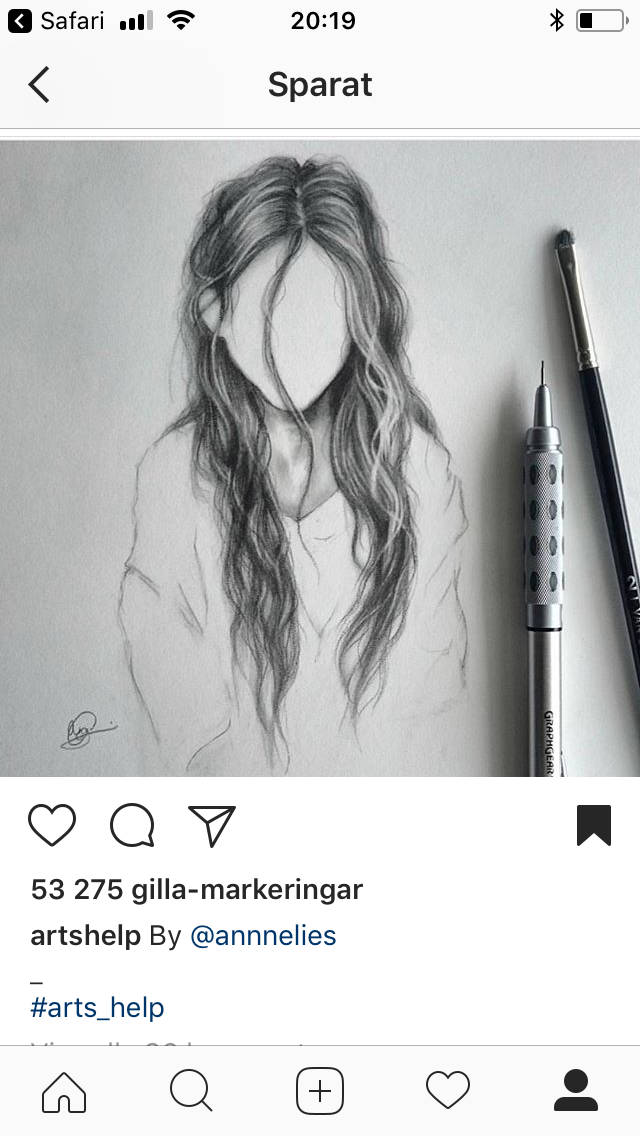Return to Safari via status bar

click(56, 20)
